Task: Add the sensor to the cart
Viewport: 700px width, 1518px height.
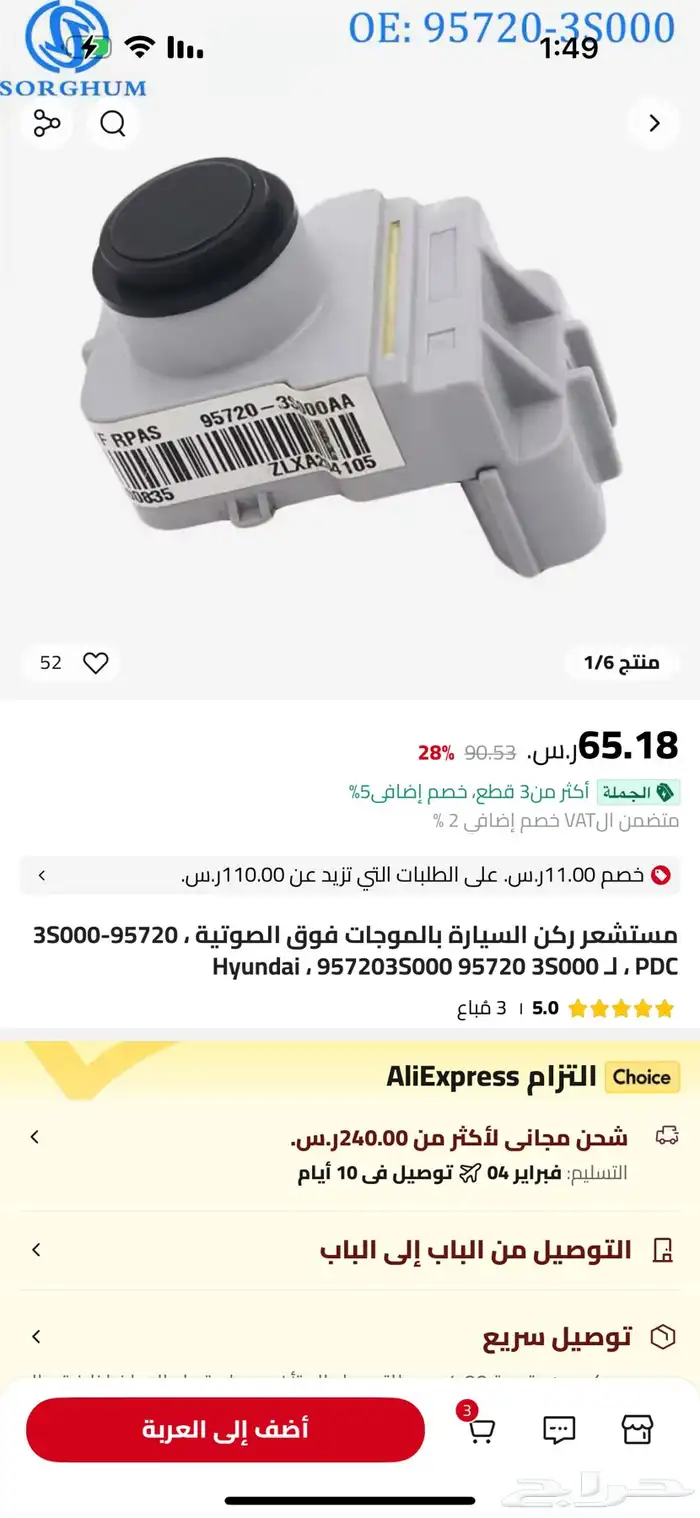Action: coord(225,1429)
